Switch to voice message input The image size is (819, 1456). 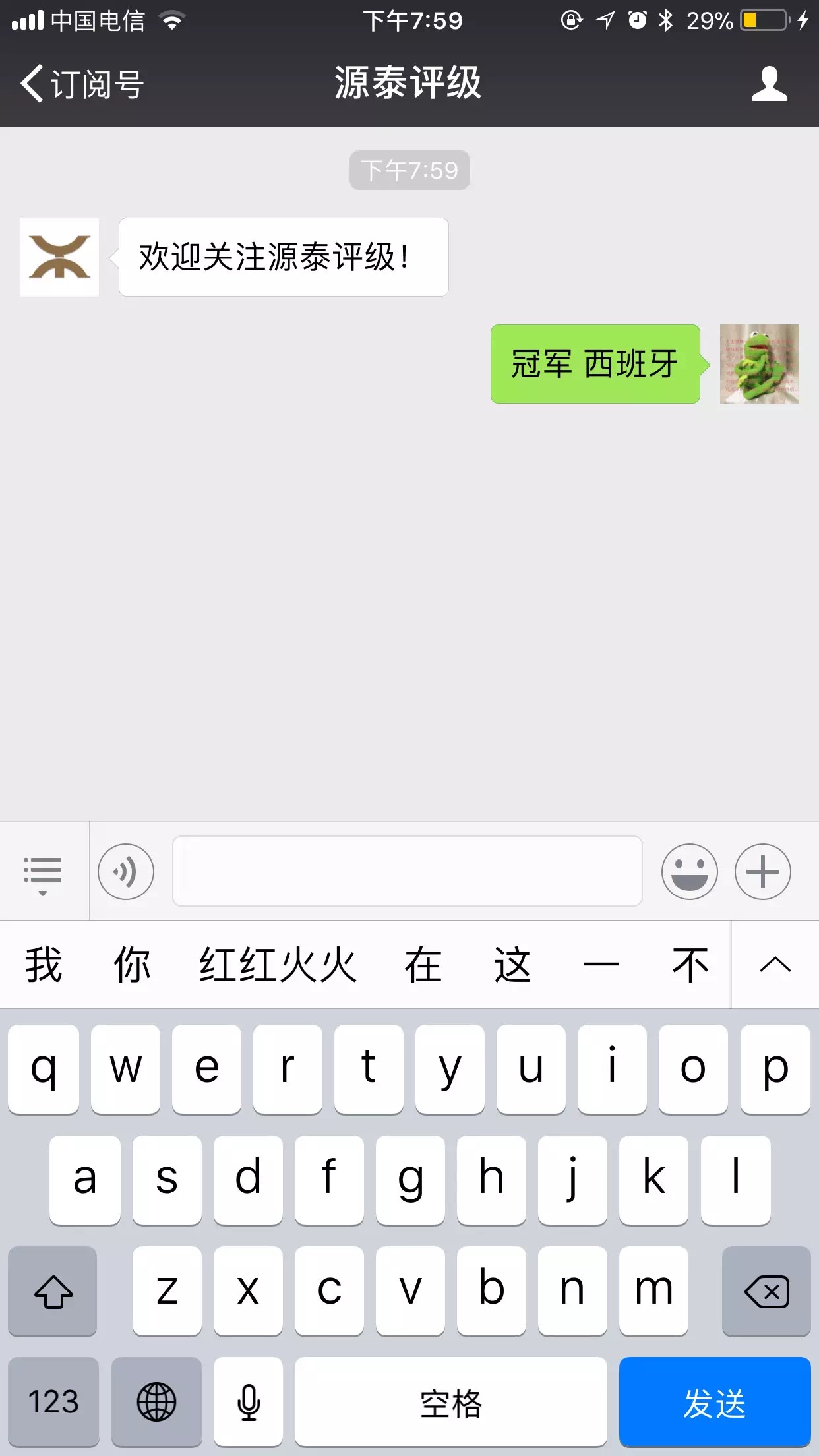click(126, 872)
